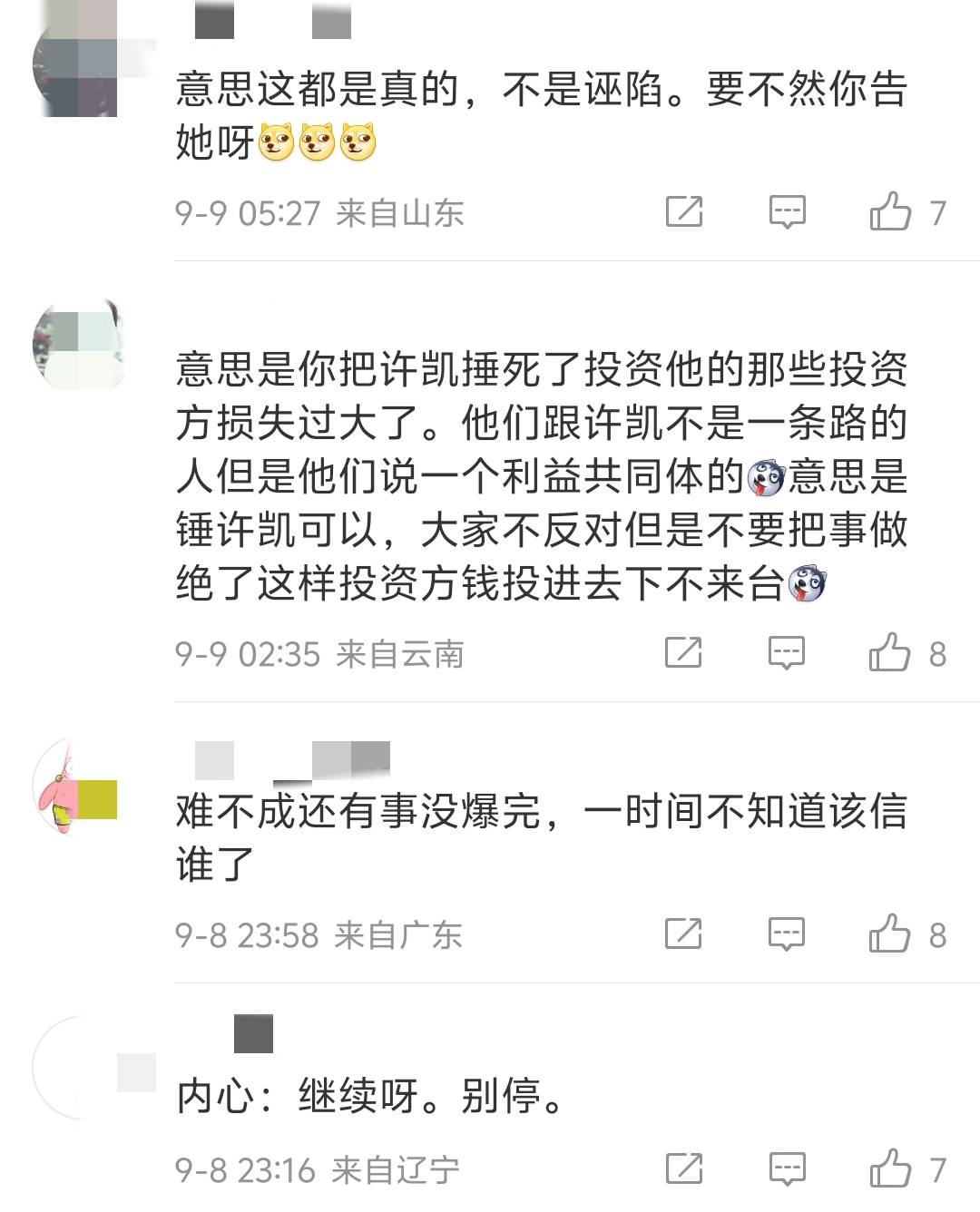
Task: Reply to the comment from 辽宁
Action: click(x=787, y=1169)
